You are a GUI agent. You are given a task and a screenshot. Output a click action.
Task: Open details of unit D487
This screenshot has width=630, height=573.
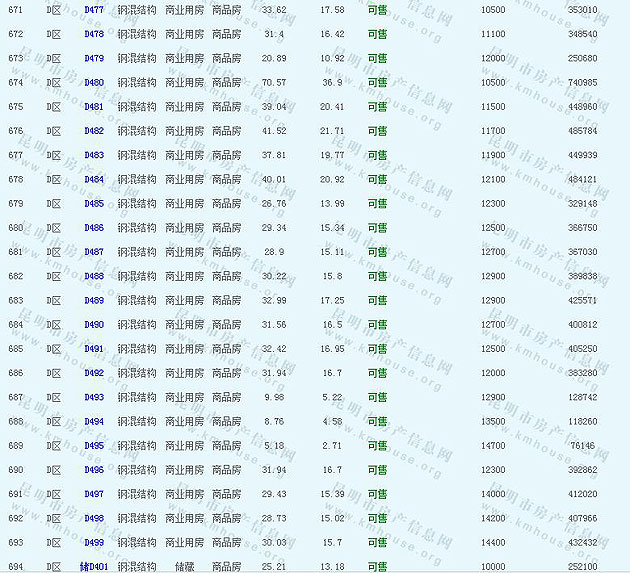(93, 252)
